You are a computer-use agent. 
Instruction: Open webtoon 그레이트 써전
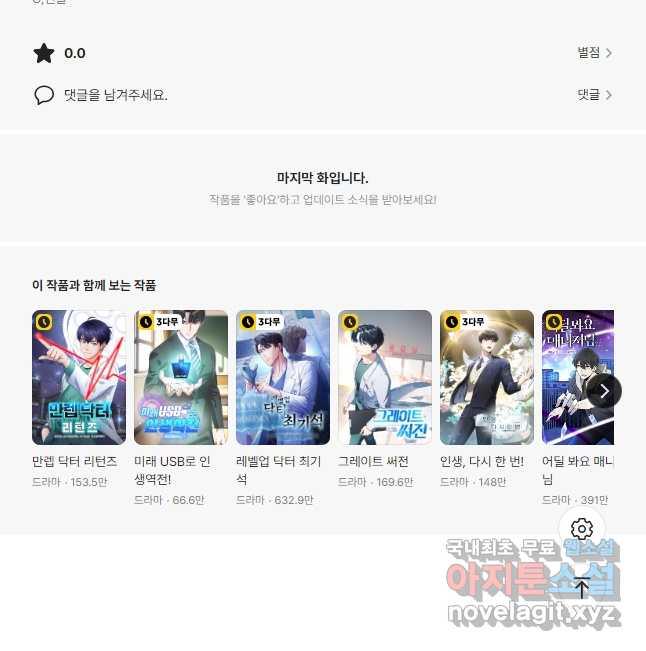(385, 378)
